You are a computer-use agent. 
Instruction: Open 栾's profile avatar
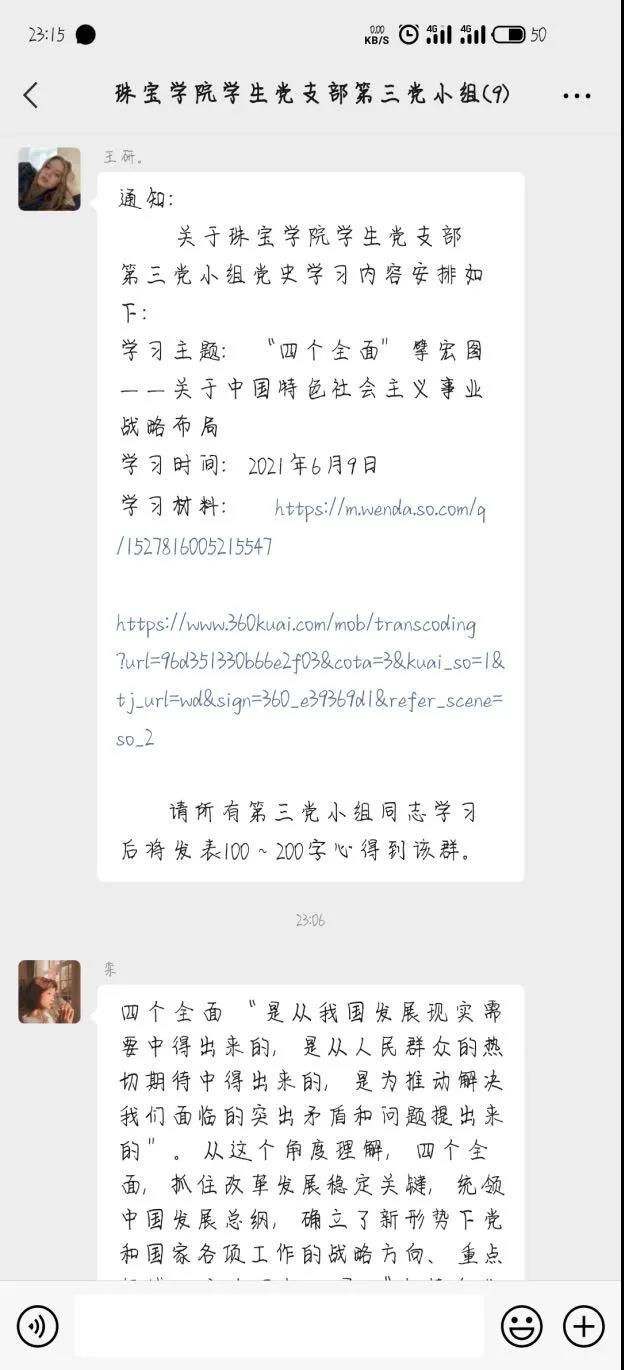49,991
